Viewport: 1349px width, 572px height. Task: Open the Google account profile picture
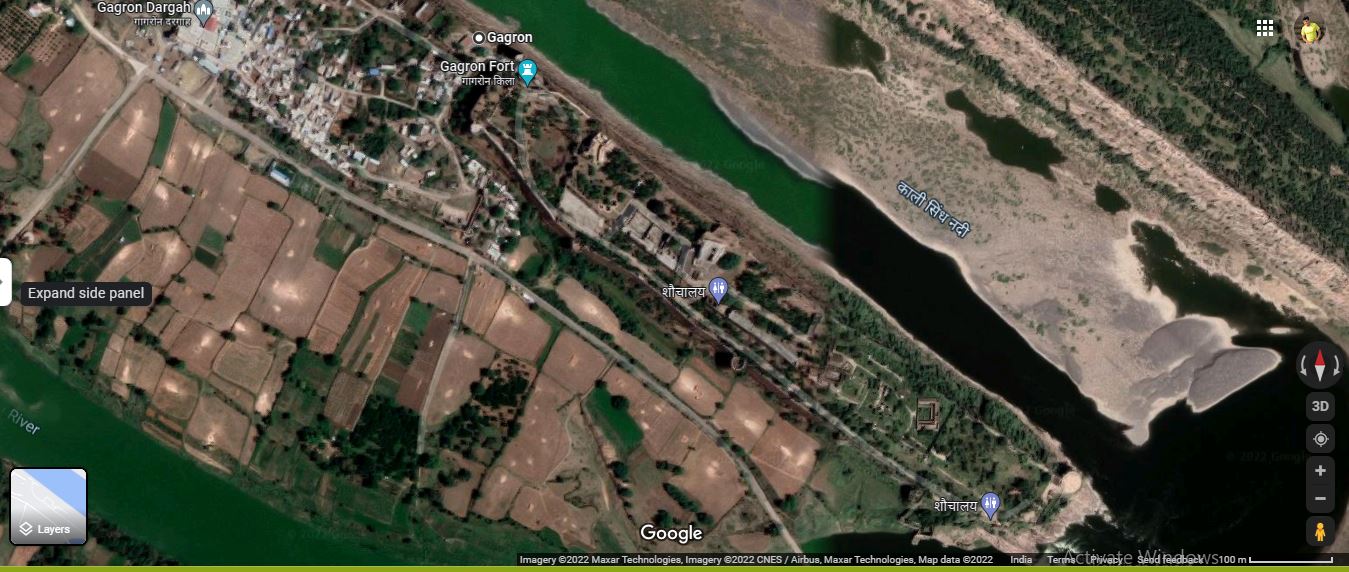pos(1309,29)
